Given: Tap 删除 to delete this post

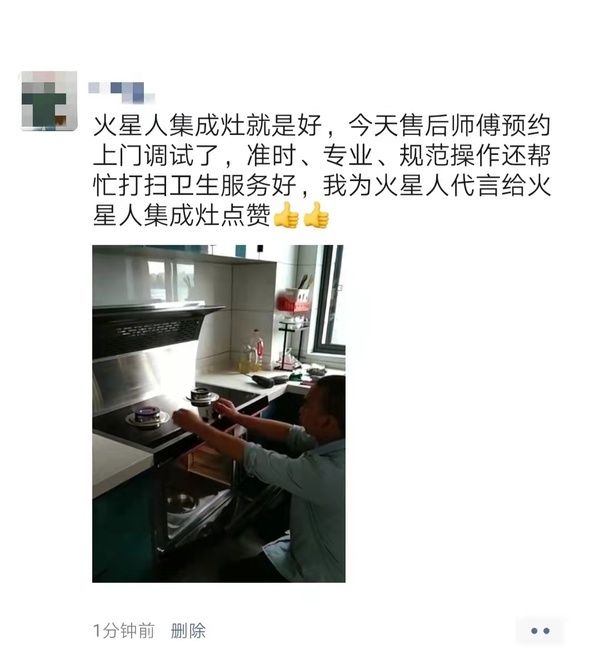Looking at the screenshot, I should (x=188, y=630).
